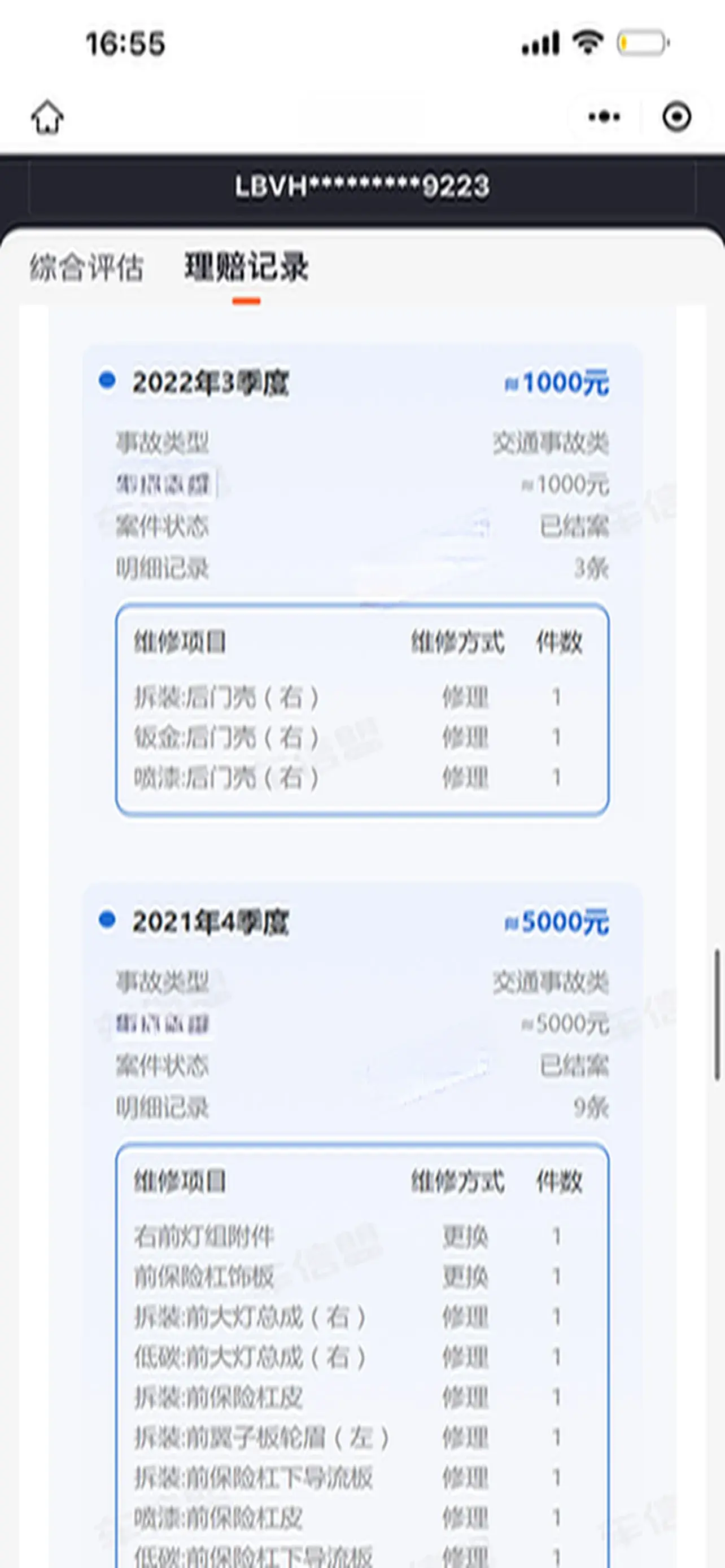Open the three-dot more options menu

point(604,116)
